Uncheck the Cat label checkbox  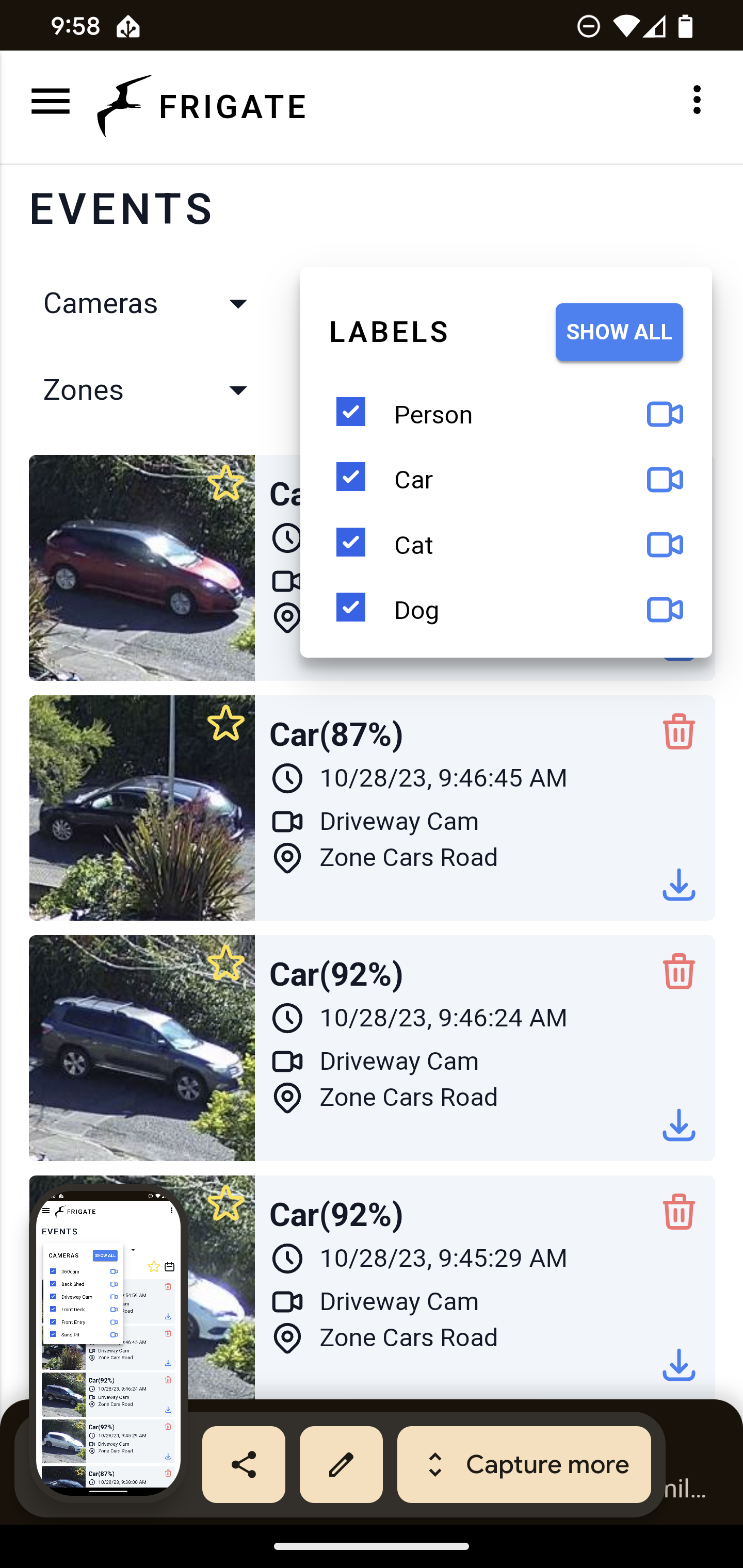pos(351,542)
